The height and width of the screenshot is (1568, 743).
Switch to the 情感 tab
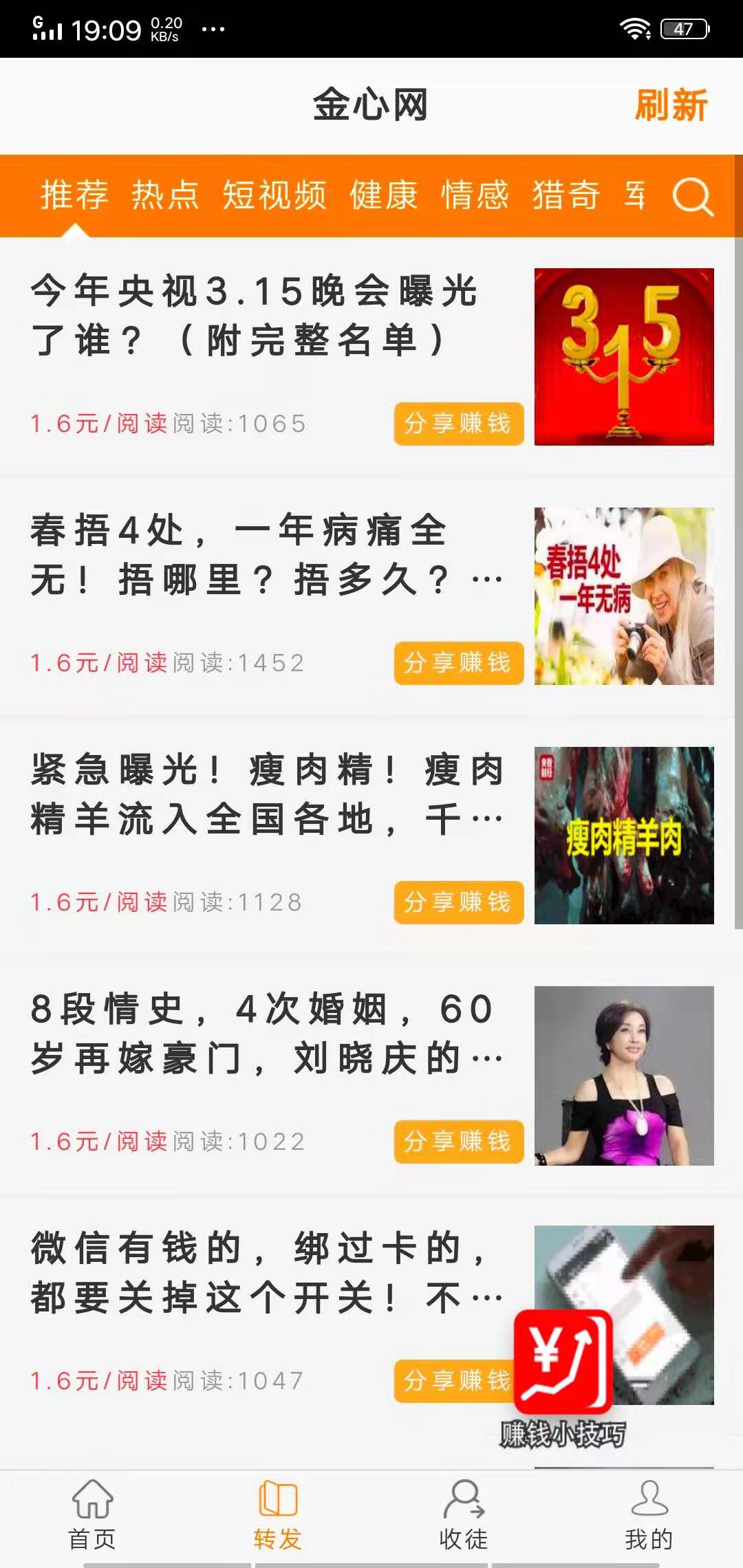point(475,196)
